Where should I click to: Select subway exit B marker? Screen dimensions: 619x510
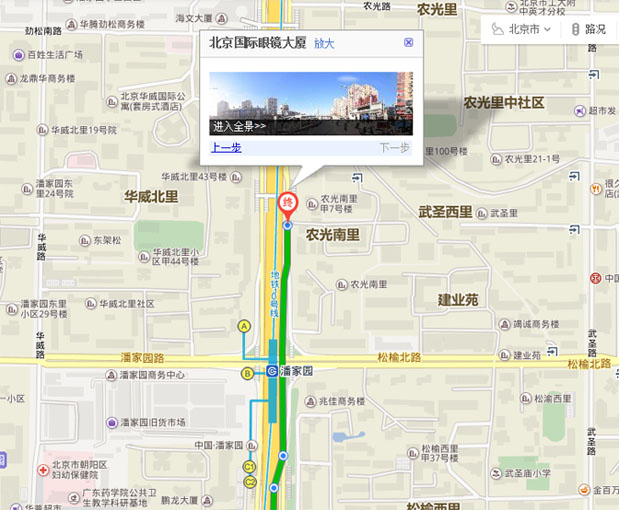pyautogui.click(x=247, y=374)
